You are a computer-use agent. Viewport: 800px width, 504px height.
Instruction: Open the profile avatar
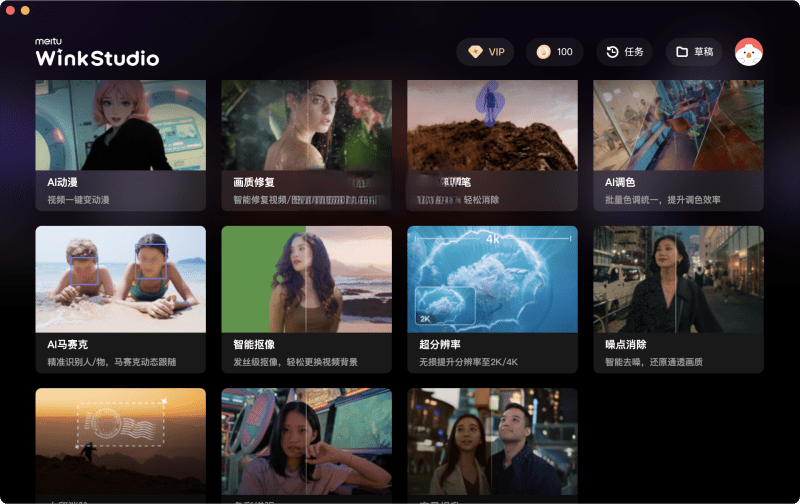coord(749,52)
